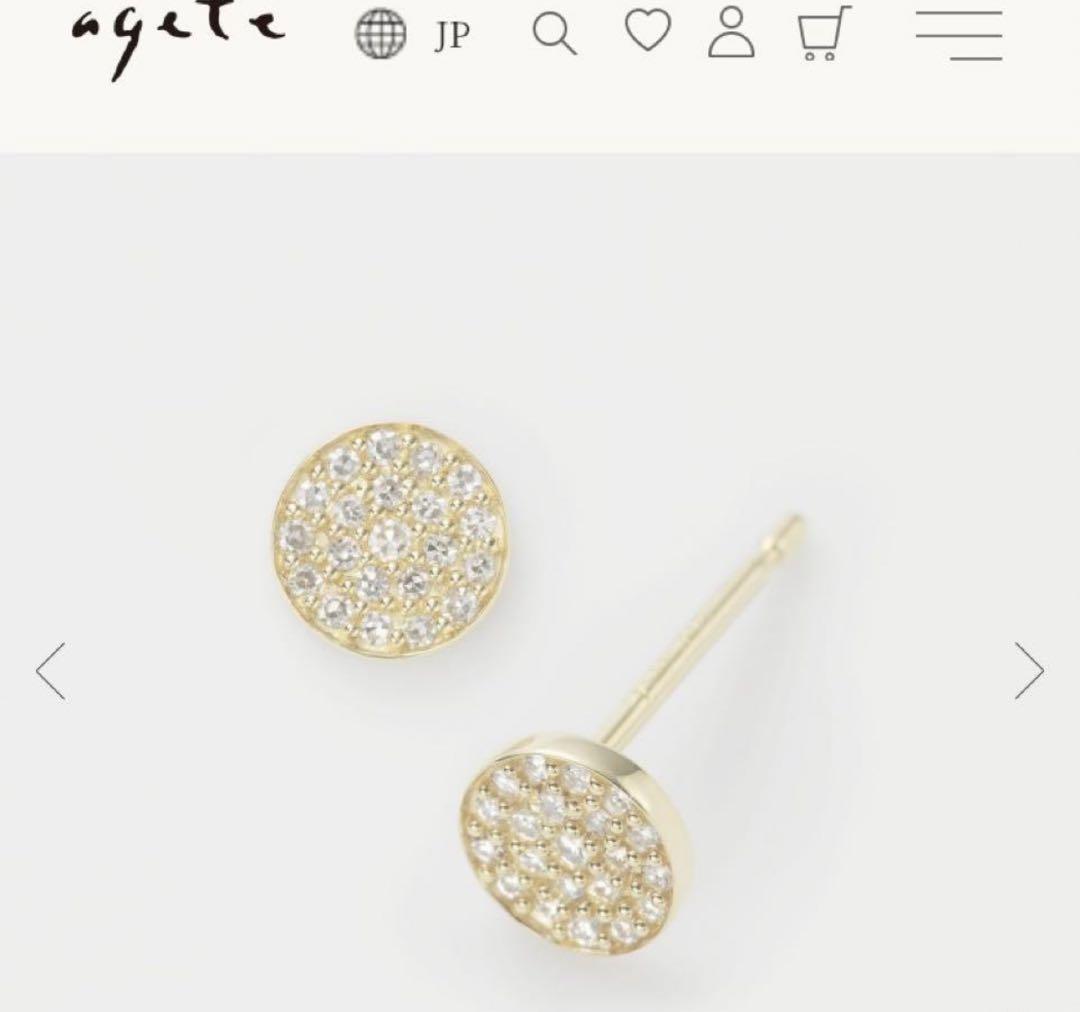Open the agete home logo

[x=178, y=33]
